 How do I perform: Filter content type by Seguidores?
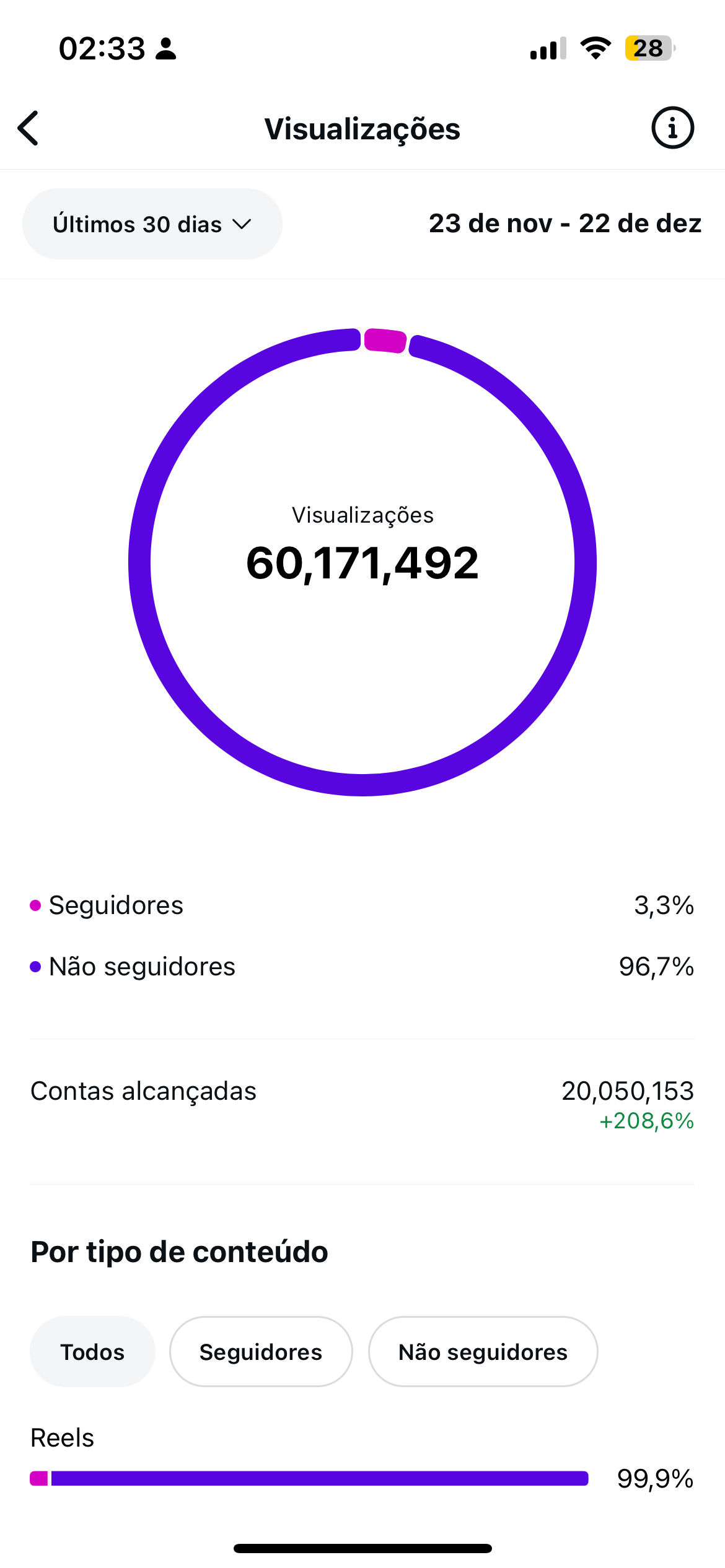[261, 1352]
